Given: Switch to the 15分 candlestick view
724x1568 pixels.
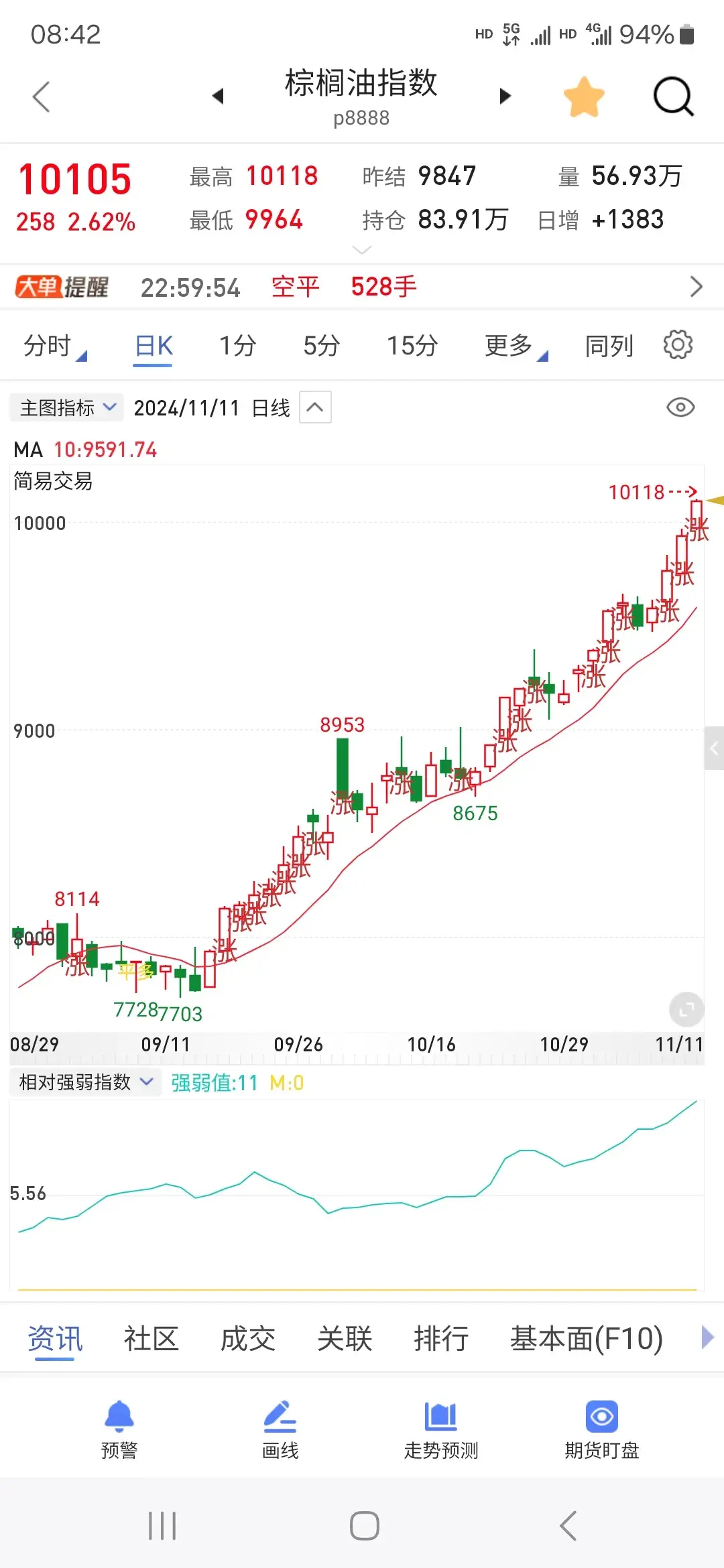Looking at the screenshot, I should (x=411, y=346).
